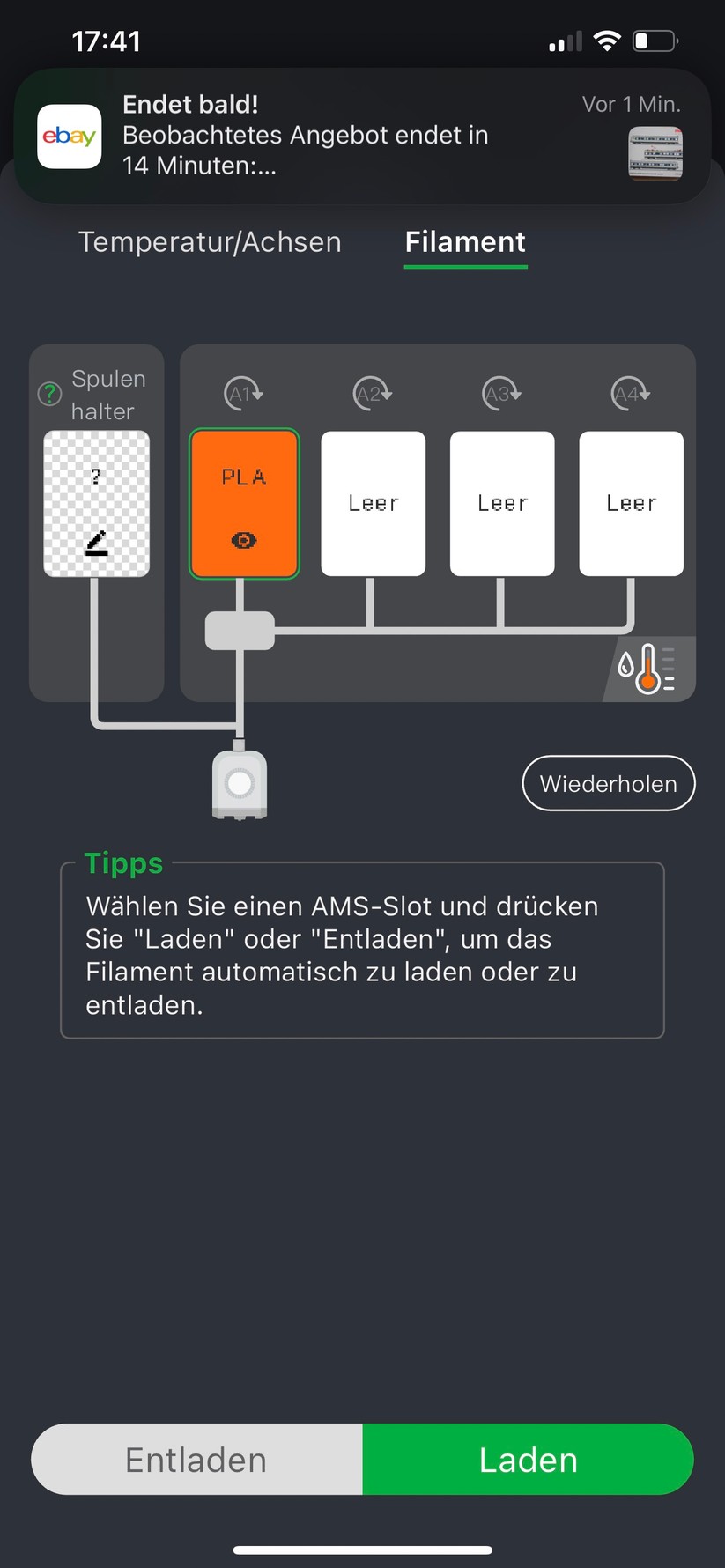Refresh slot A4 RFID reading
Screen dimensions: 725x1568
(x=631, y=393)
